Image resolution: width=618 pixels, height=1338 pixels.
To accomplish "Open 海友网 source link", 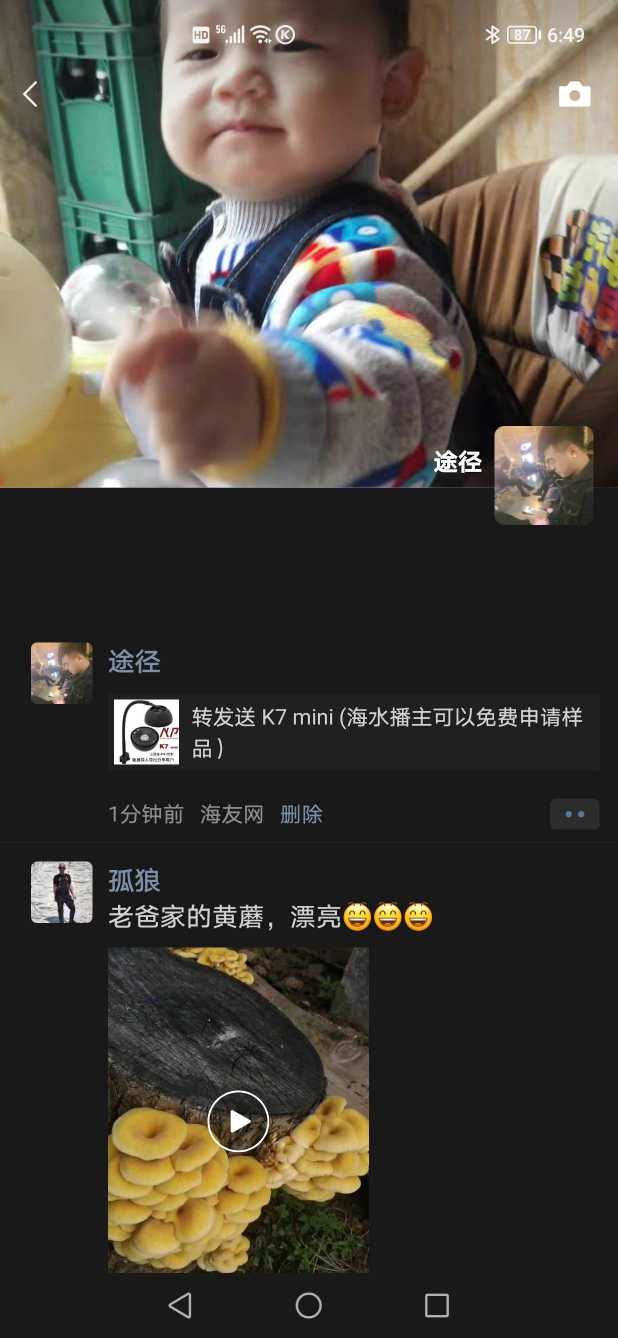I will 231,814.
